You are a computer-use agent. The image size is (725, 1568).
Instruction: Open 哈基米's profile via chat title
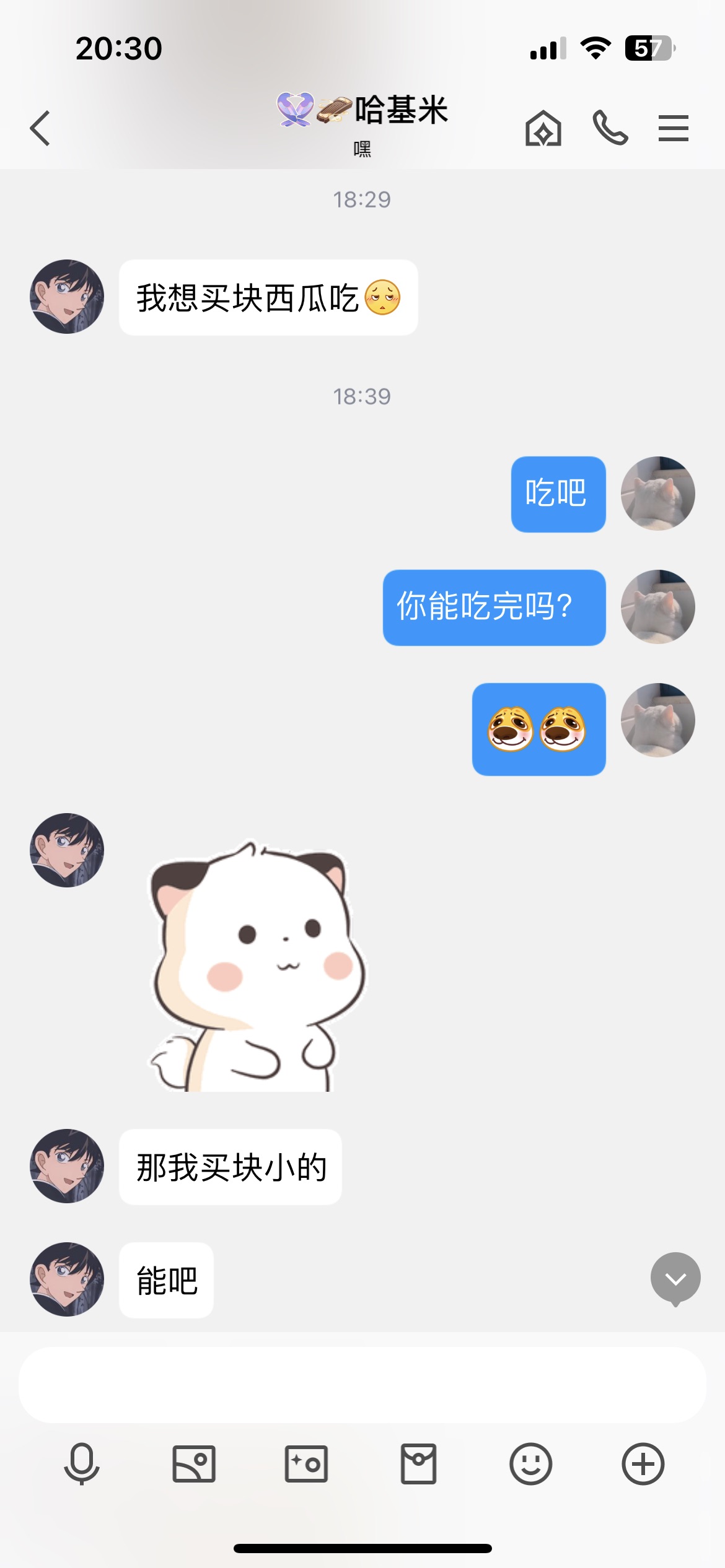[362, 111]
